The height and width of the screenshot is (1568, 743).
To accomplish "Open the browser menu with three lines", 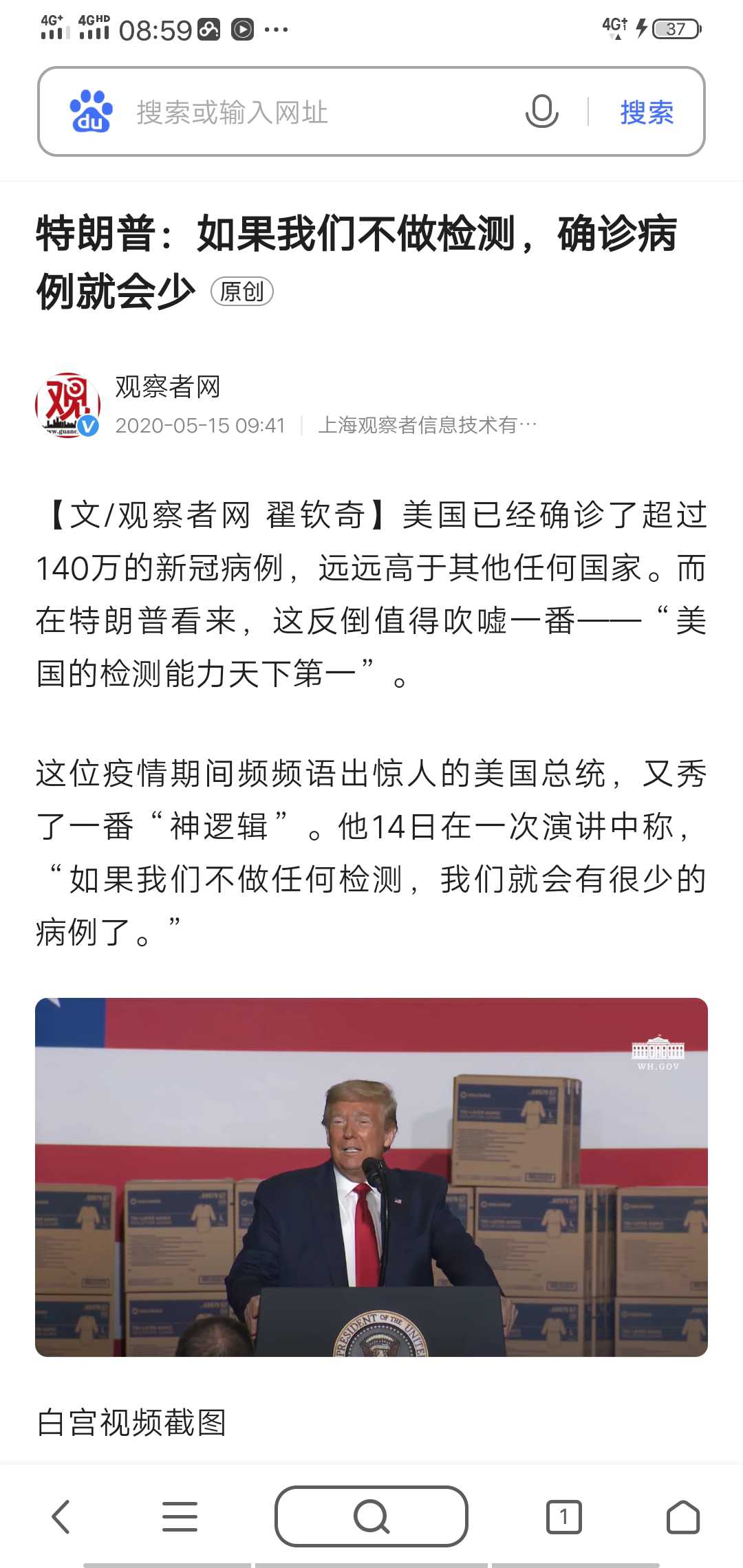I will [180, 1516].
